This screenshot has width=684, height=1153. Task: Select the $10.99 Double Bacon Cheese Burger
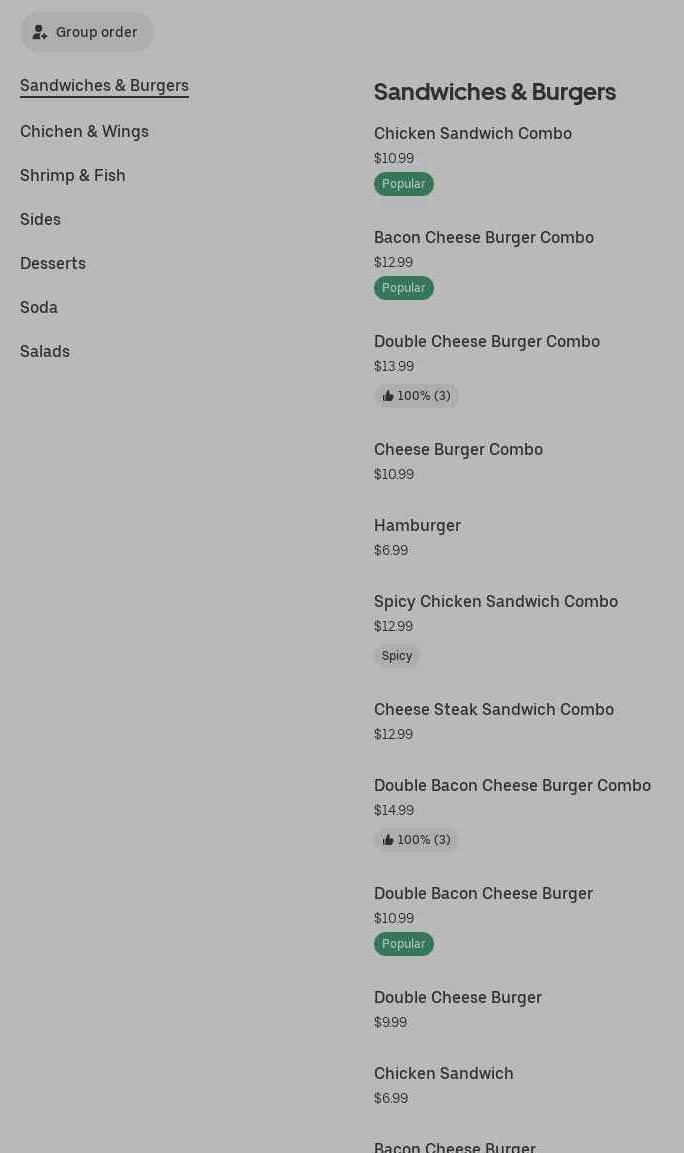click(x=483, y=893)
